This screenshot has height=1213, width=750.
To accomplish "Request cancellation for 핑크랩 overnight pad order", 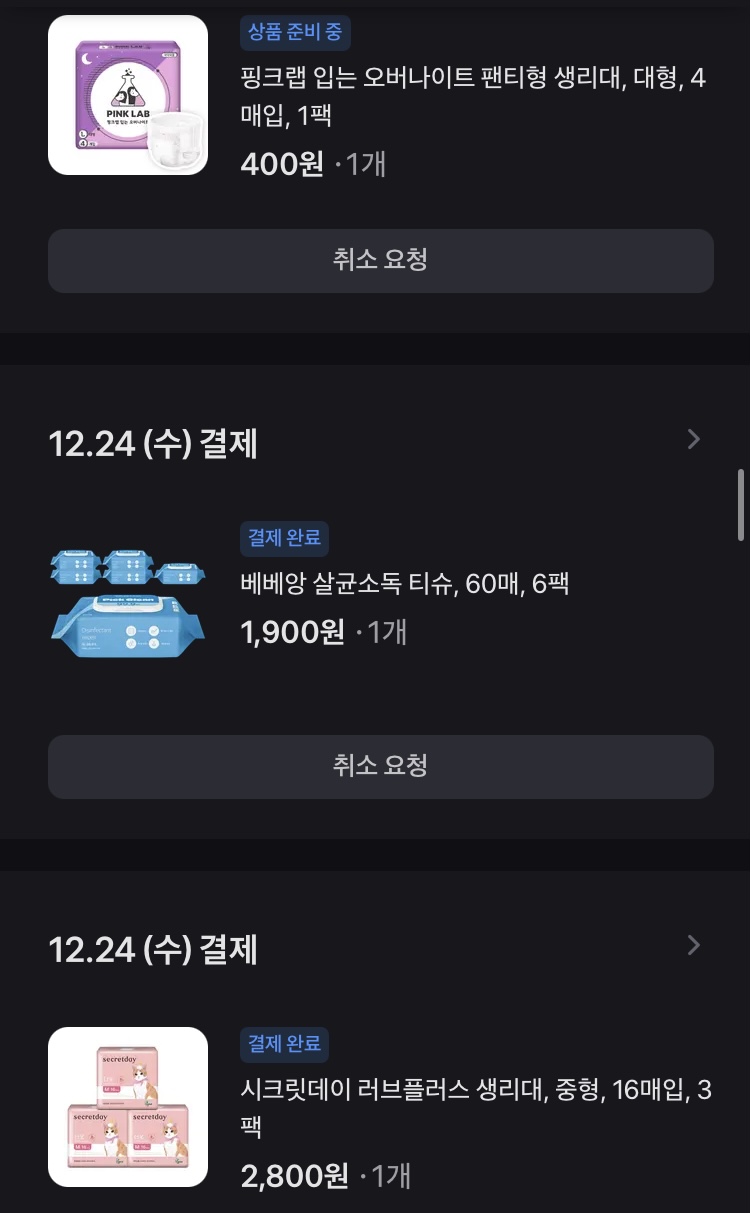I will click(x=380, y=260).
